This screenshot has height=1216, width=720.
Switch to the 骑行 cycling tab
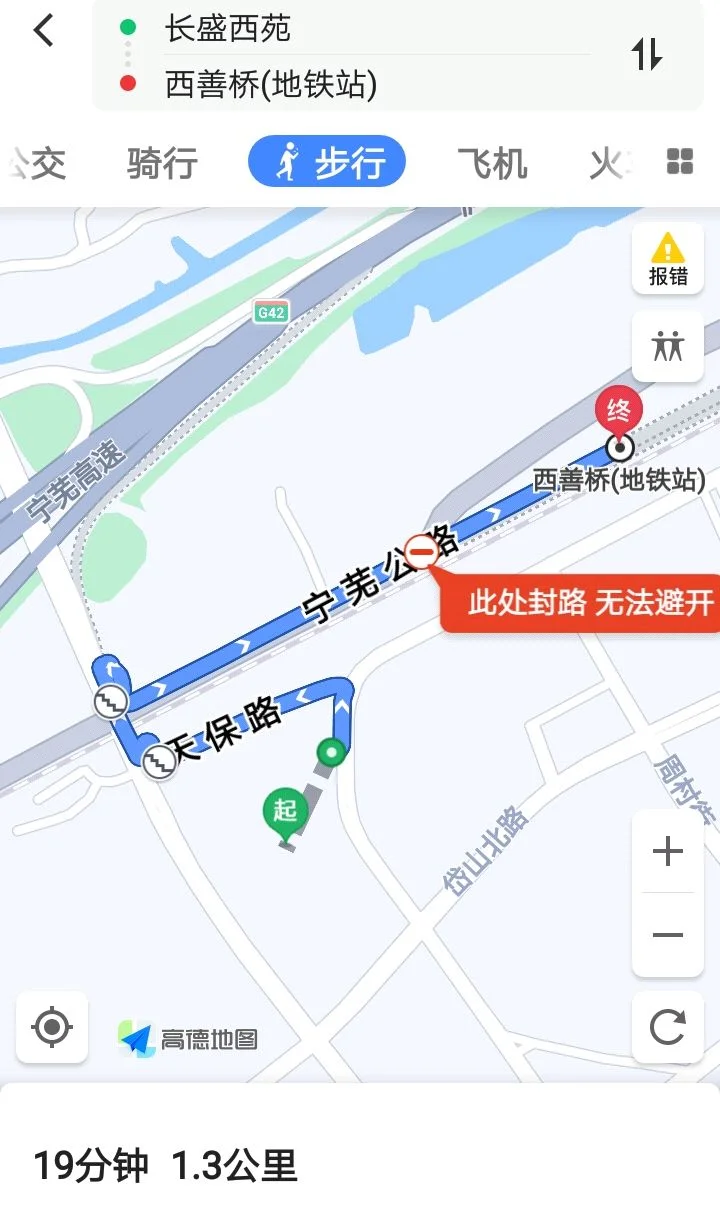pos(160,163)
